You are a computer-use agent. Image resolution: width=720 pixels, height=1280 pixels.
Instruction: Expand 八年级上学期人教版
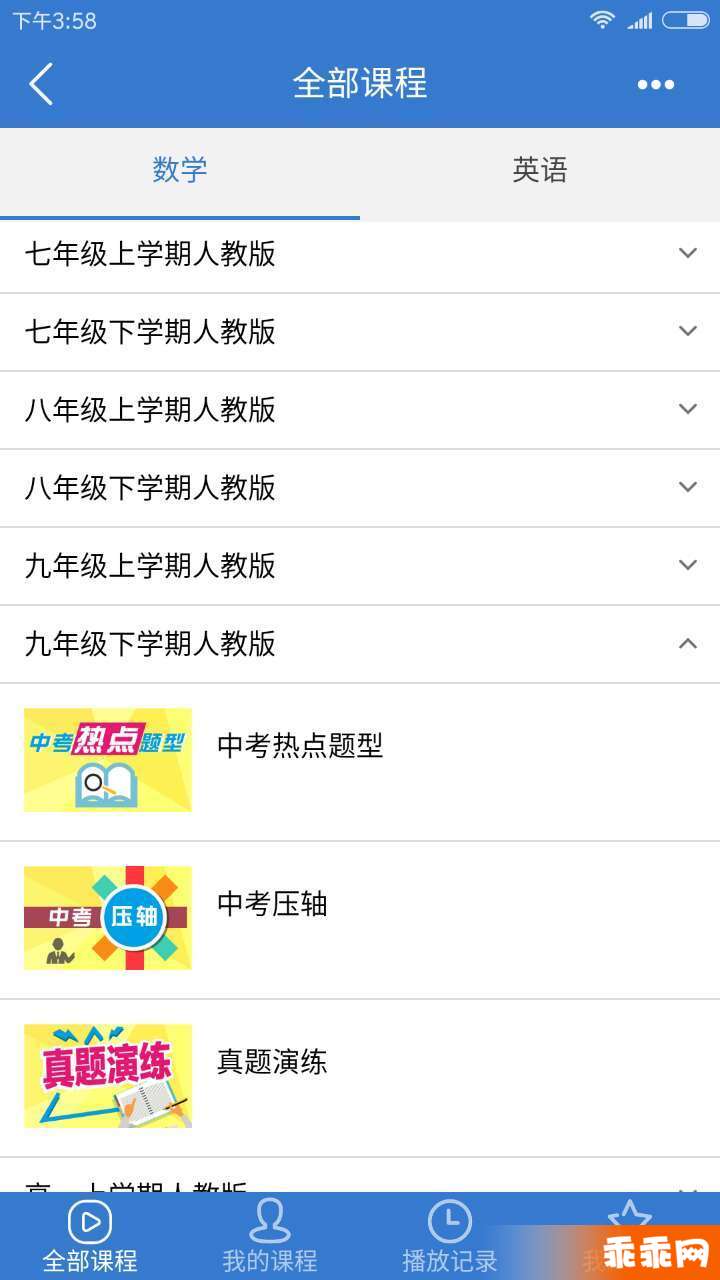click(x=360, y=410)
